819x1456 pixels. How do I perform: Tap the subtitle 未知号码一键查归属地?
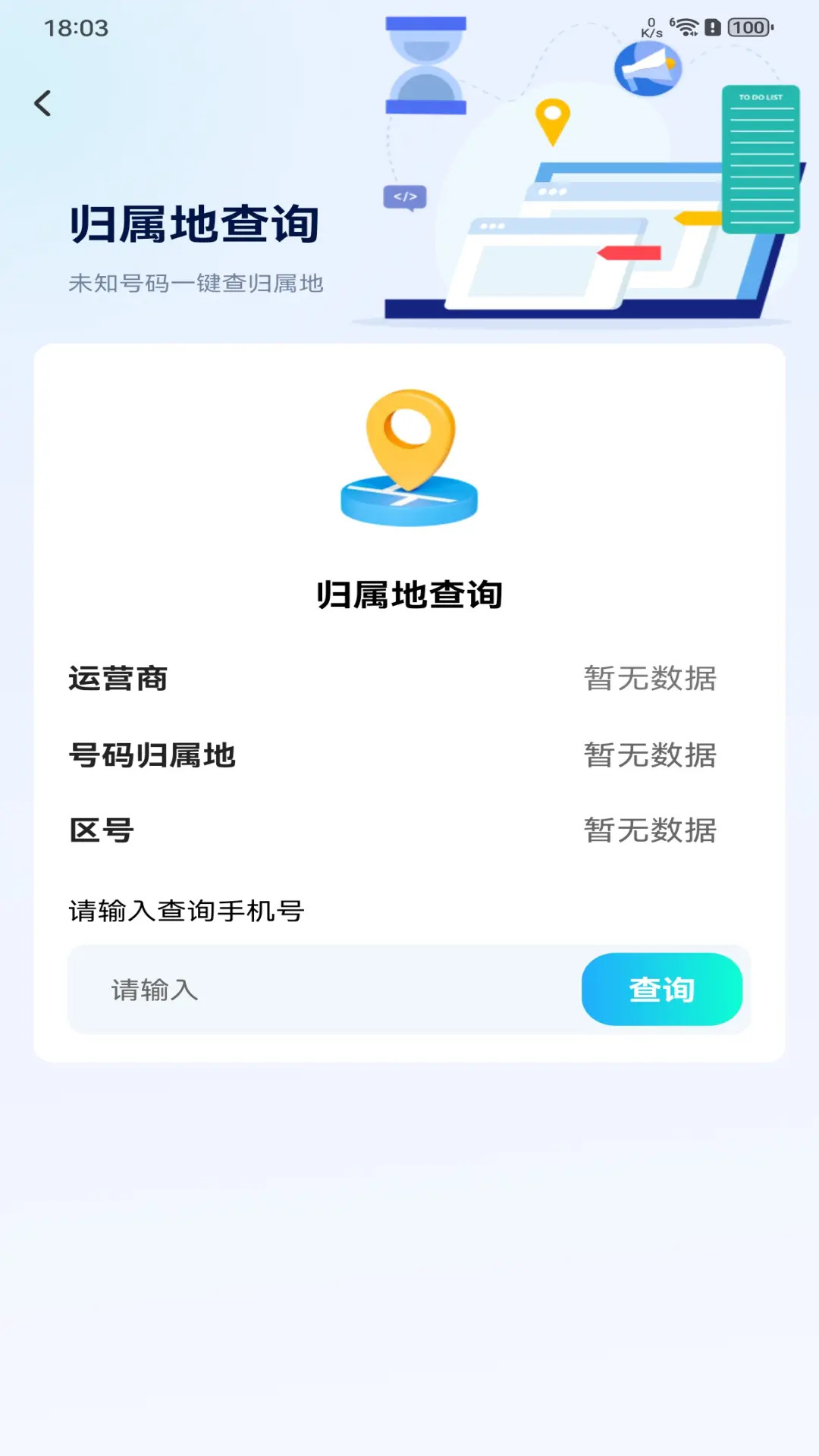196,283
